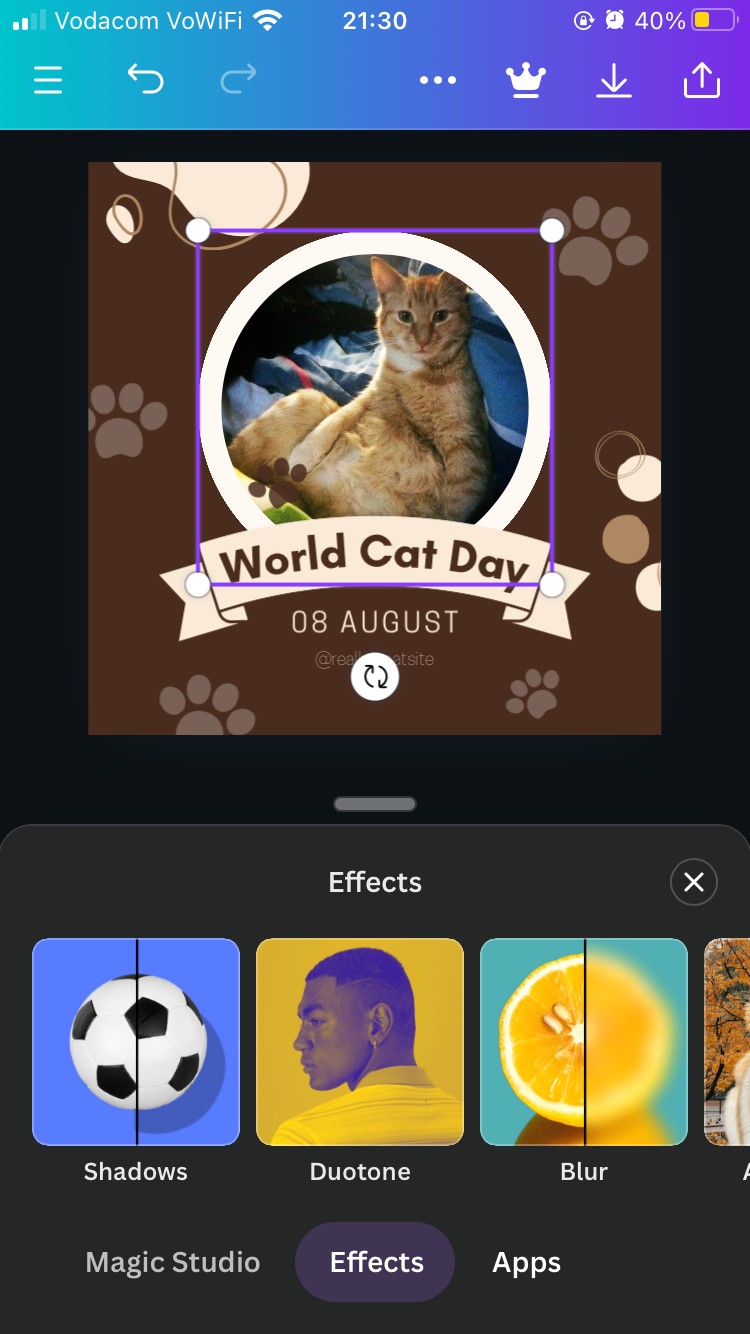Undo the last edit
Screen dimensions: 750x1334
[x=145, y=79]
